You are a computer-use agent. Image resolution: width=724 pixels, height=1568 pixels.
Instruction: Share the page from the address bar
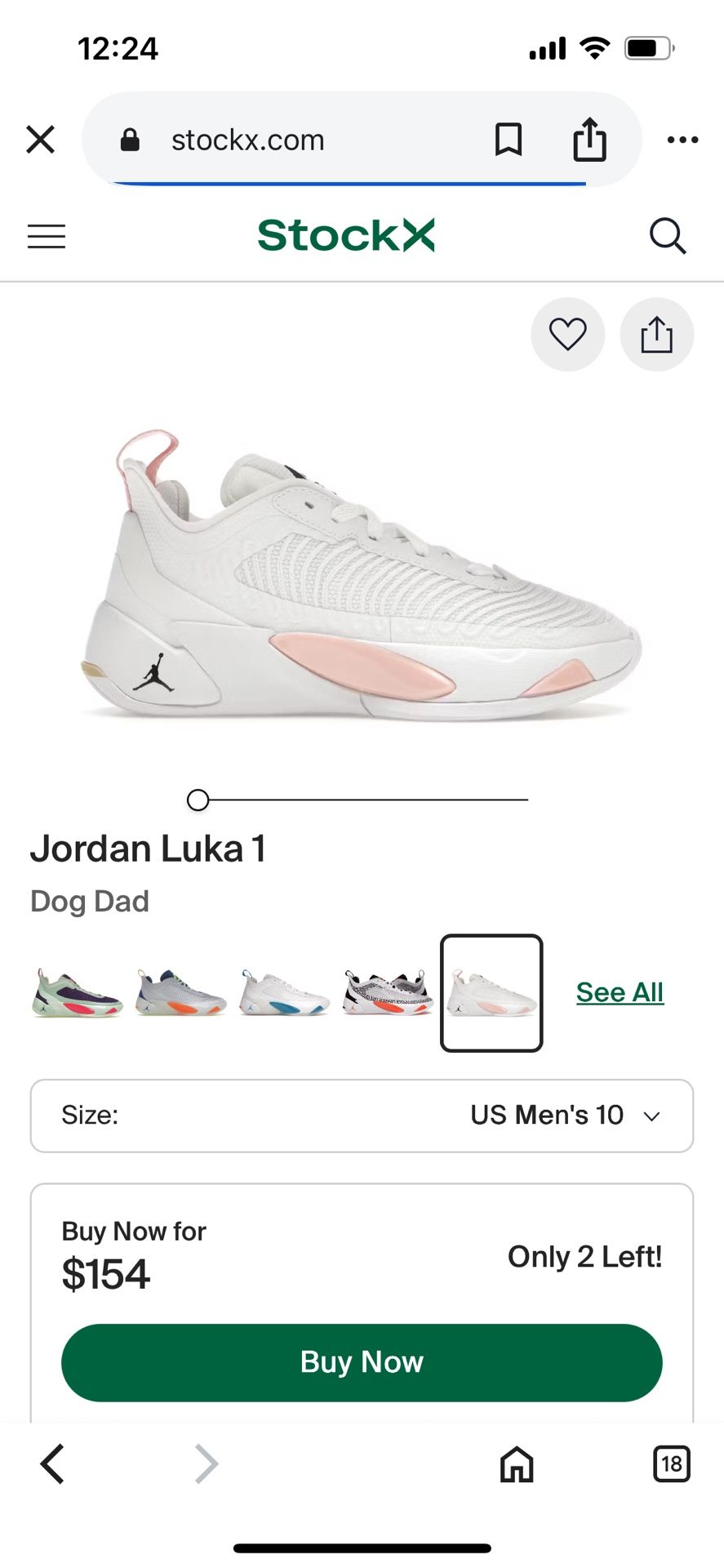point(589,139)
